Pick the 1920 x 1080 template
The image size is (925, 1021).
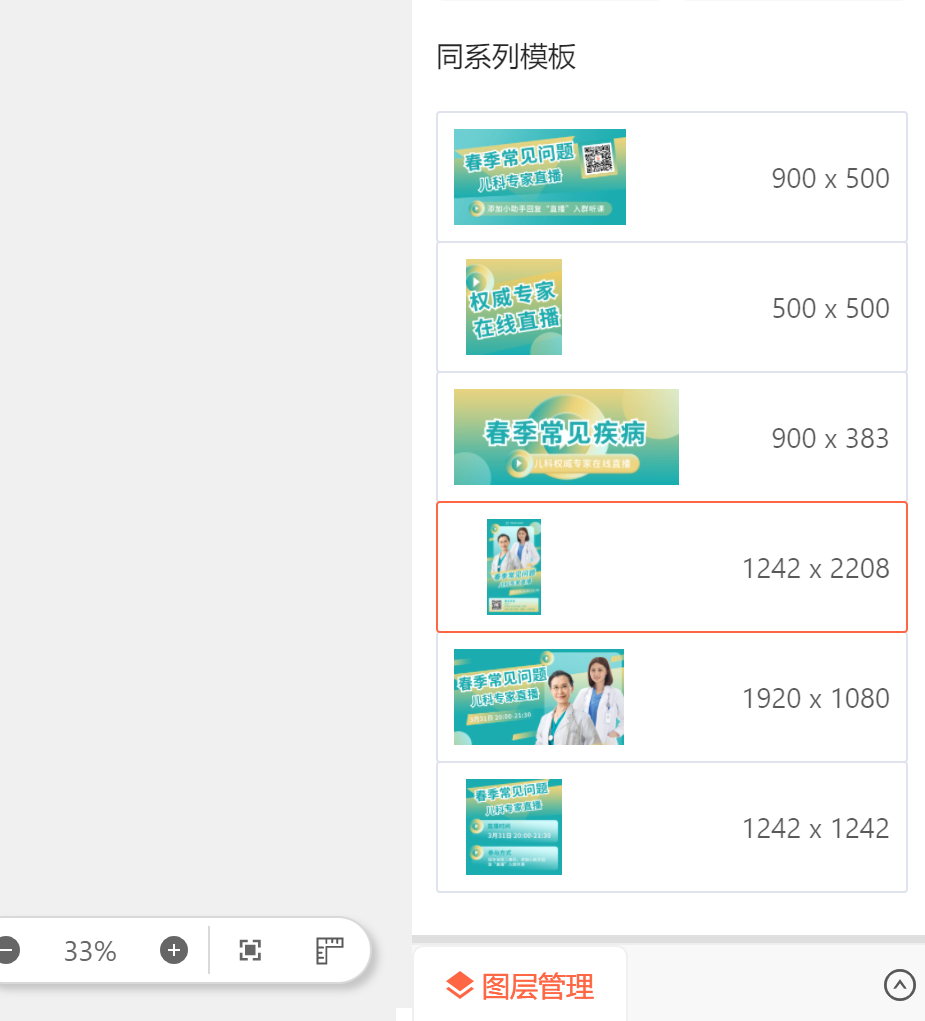pos(671,697)
